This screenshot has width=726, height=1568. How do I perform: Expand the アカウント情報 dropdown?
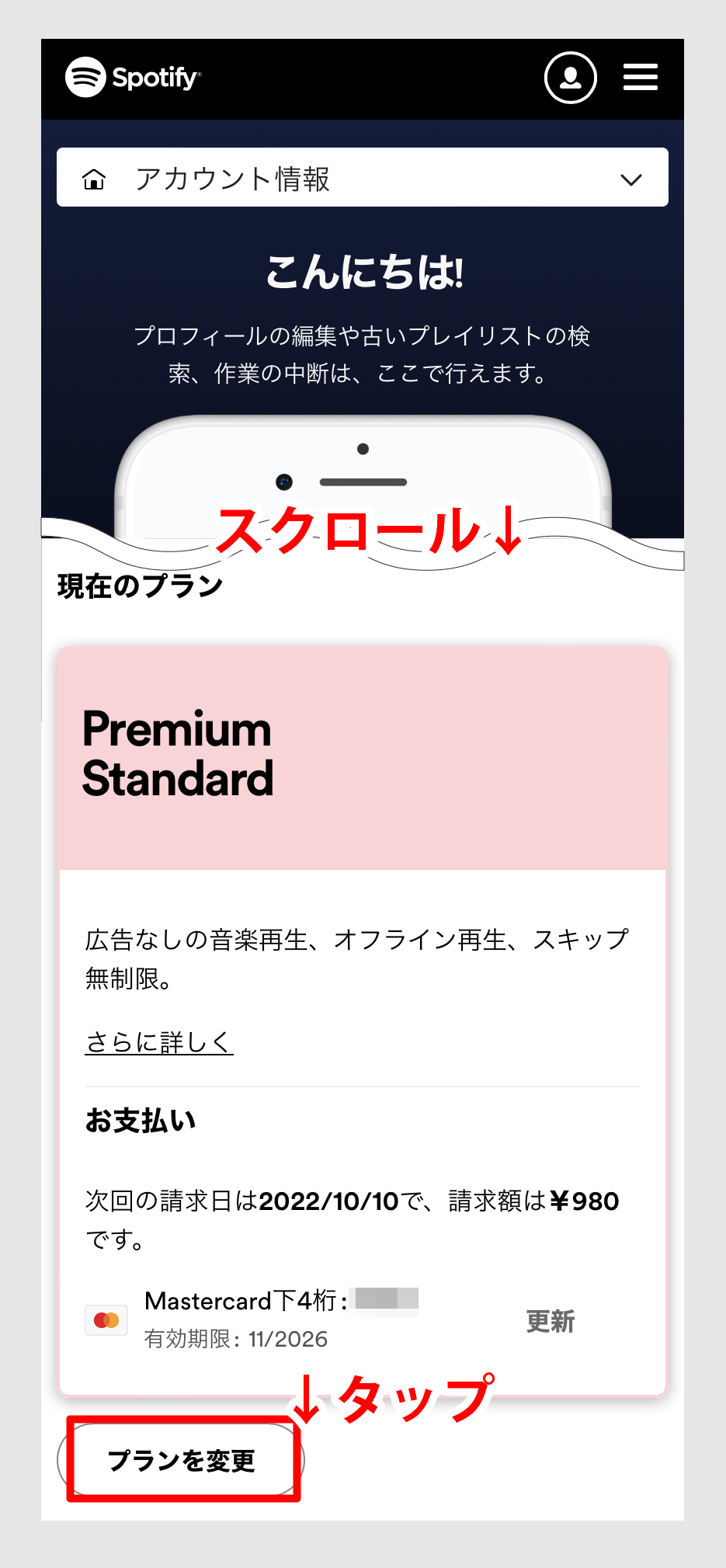pyautogui.click(x=362, y=178)
